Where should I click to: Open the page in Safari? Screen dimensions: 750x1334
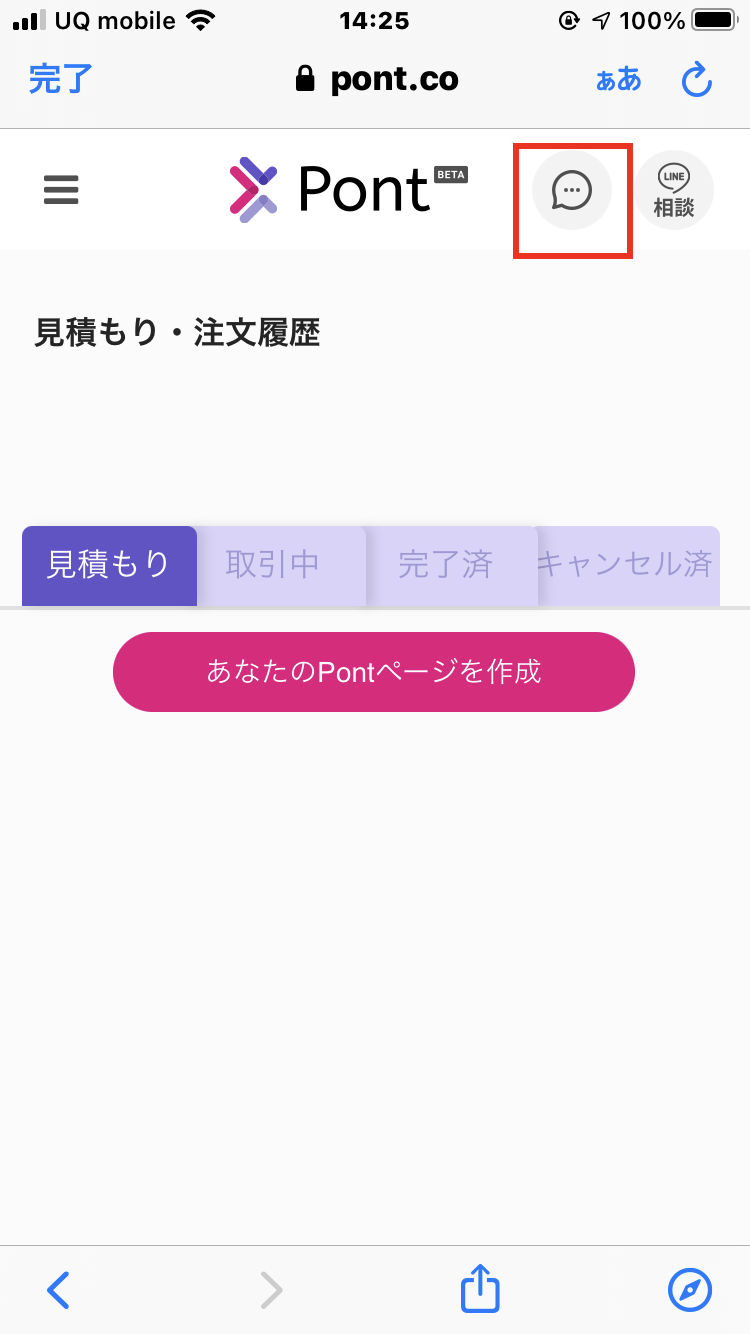[690, 1290]
